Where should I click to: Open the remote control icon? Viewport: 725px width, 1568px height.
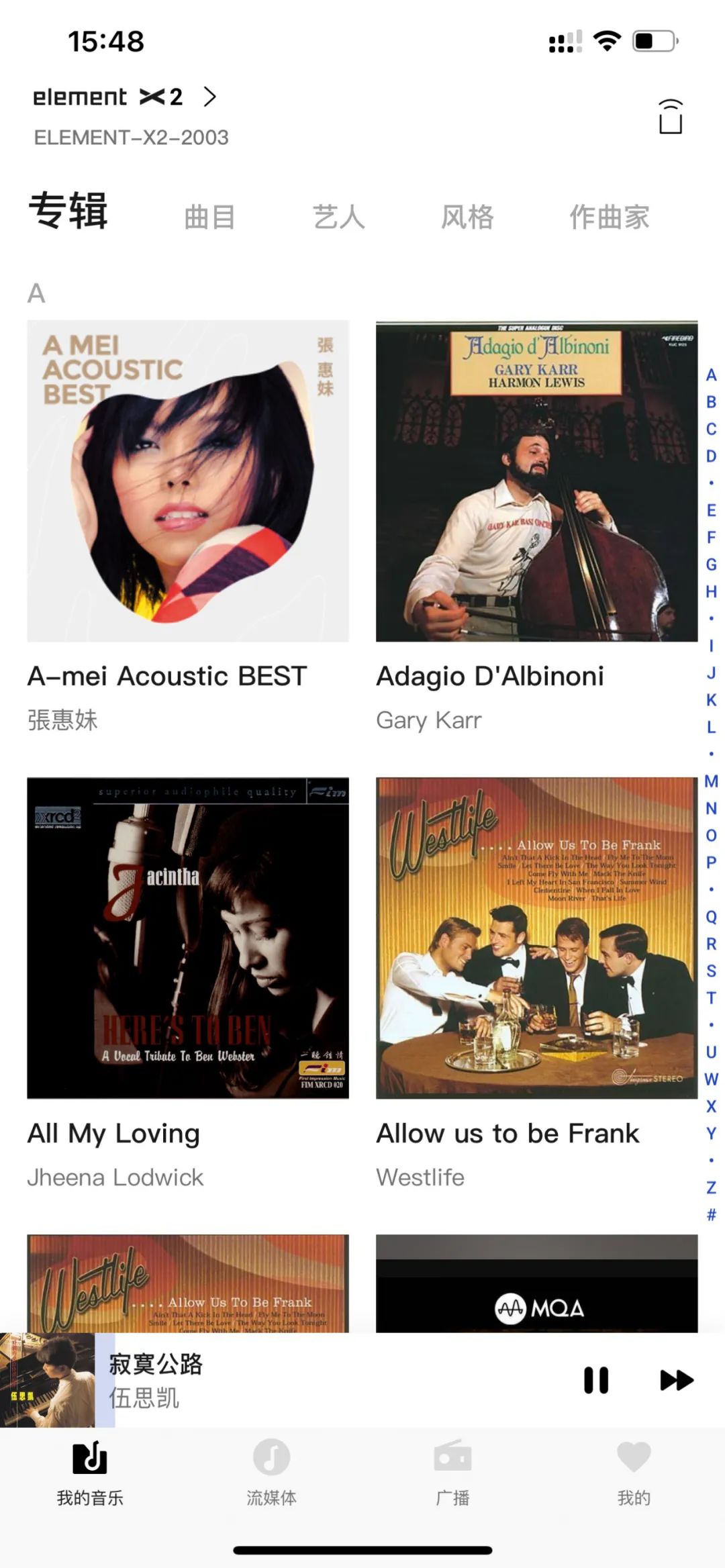point(670,117)
